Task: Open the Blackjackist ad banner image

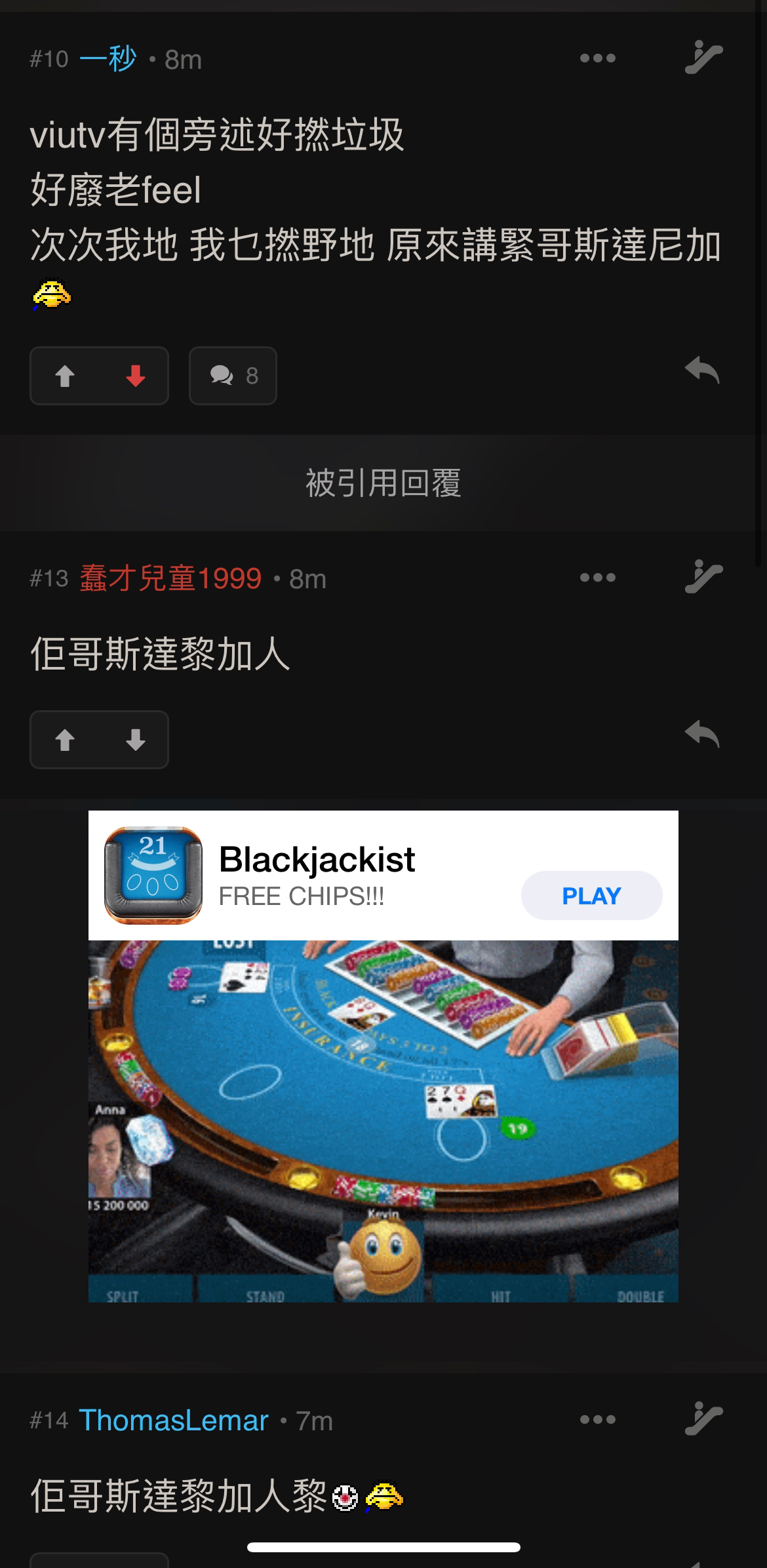Action: click(383, 1121)
